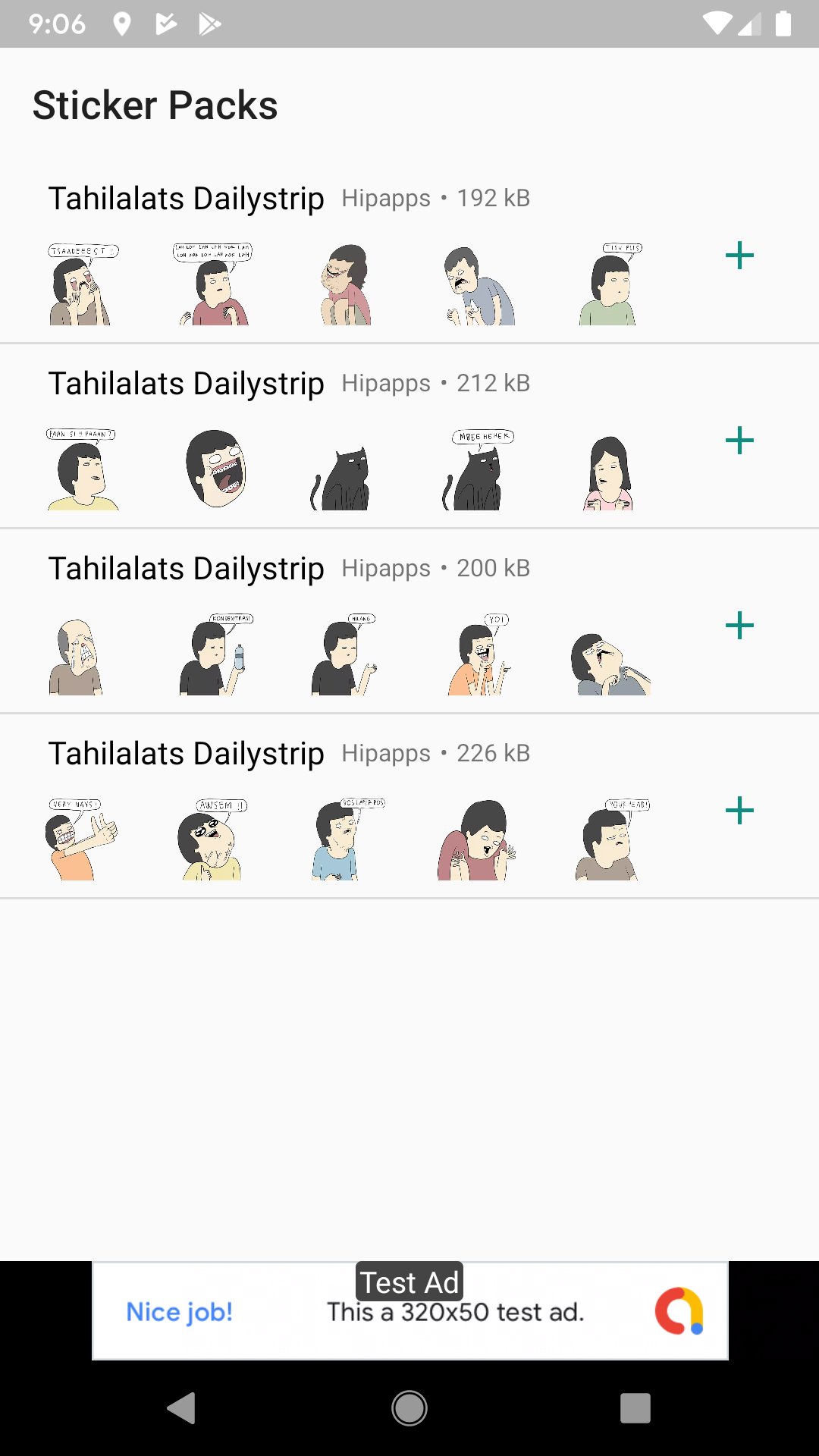Tap the AdMob logo in the ad banner
This screenshot has width=819, height=1456.
[682, 1310]
